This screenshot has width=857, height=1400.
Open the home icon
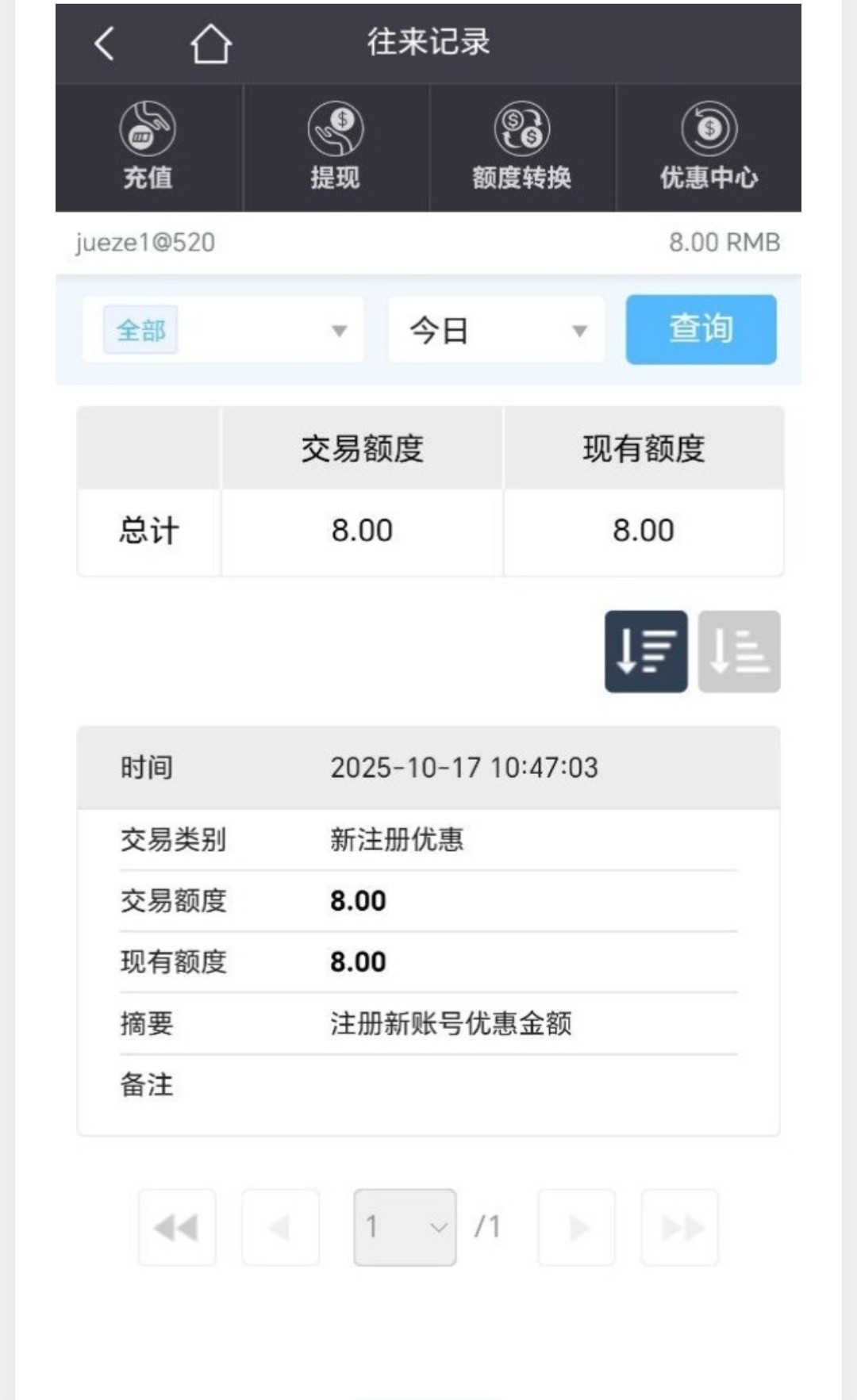[210, 44]
